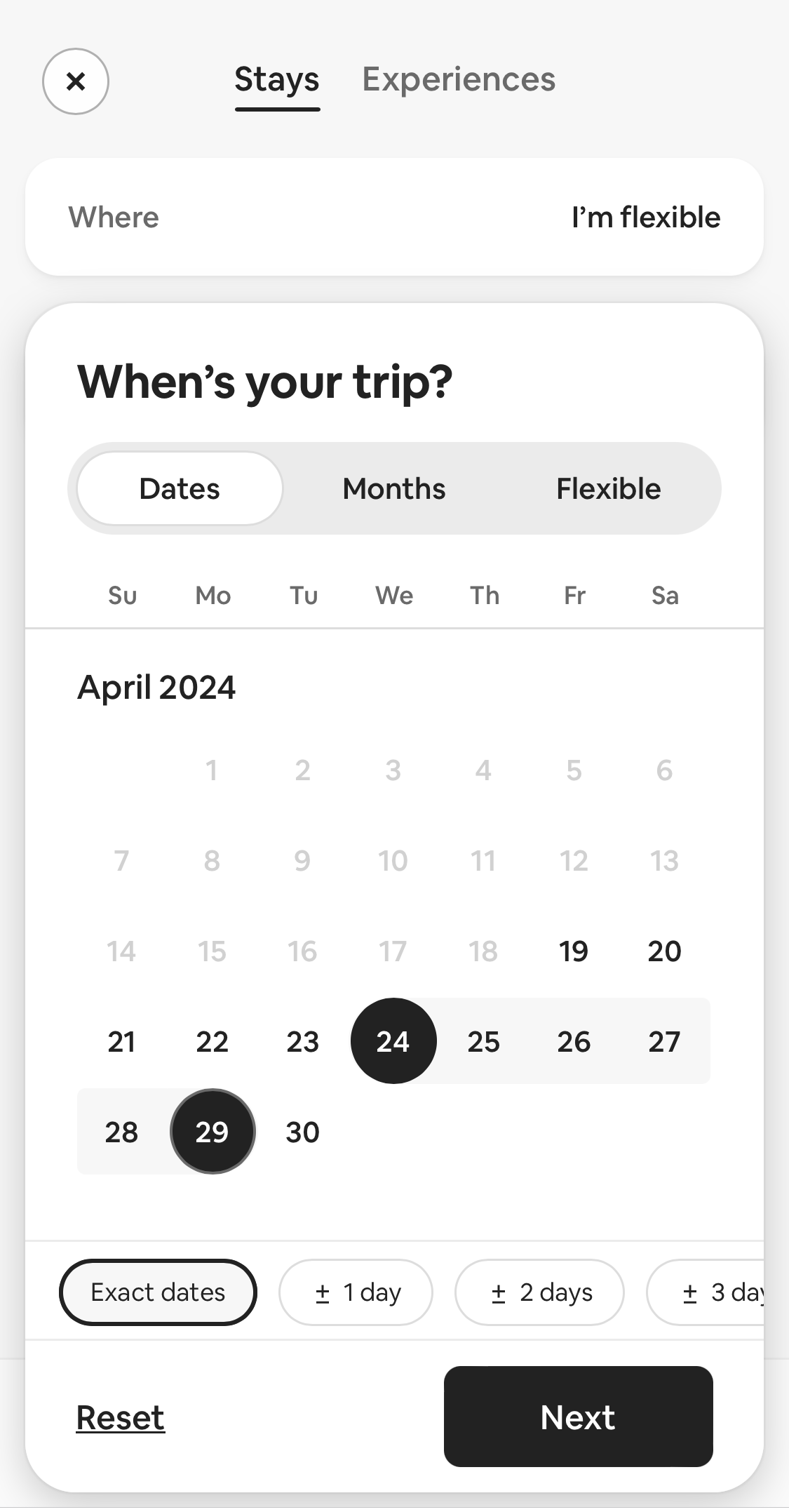Click the selected date April 24
789x1512 pixels.
tap(393, 1041)
